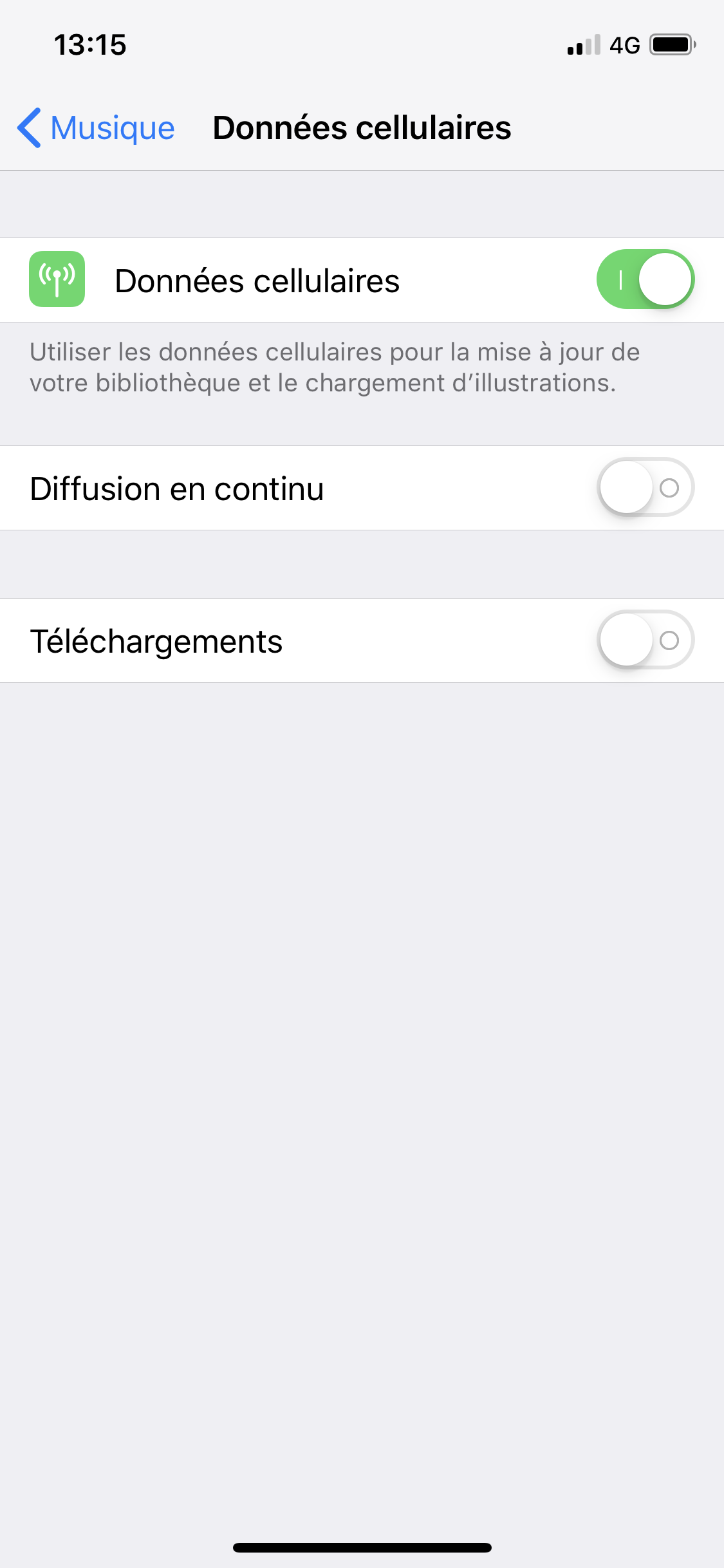Turn off the Données cellulaires switch
Viewport: 724px width, 1568px height.
645,279
